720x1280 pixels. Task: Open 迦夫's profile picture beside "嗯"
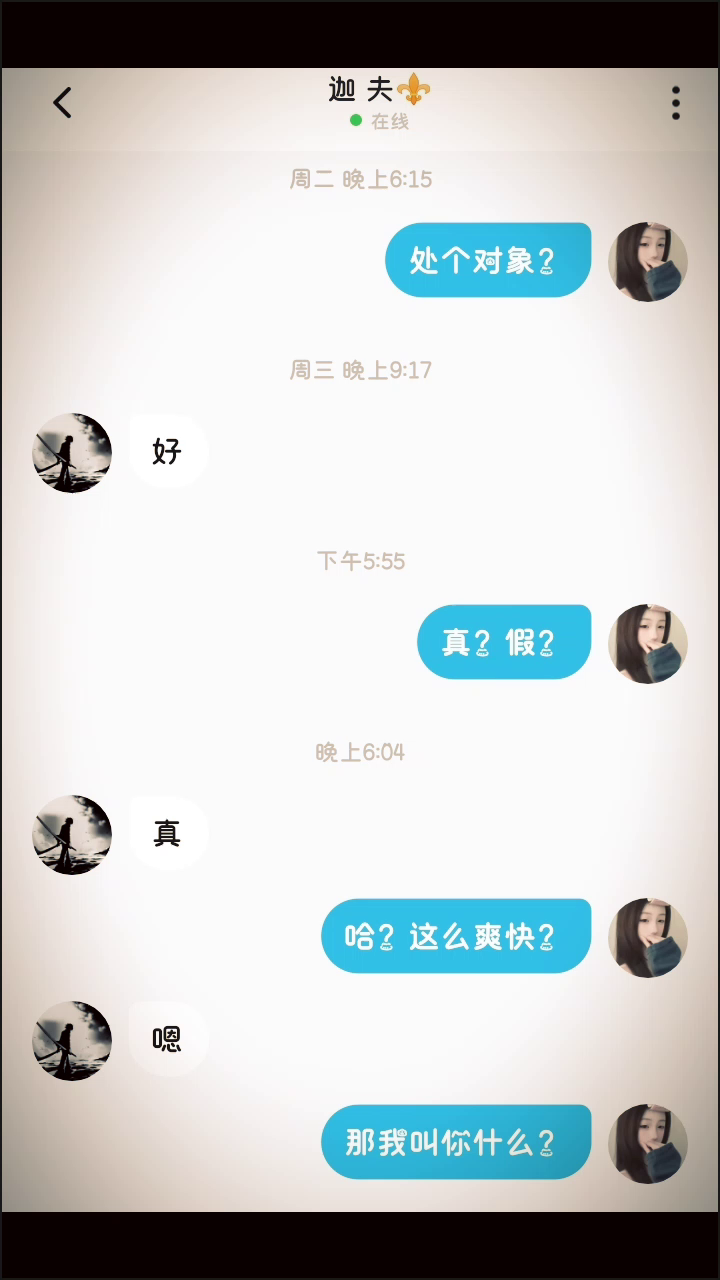click(x=72, y=1041)
